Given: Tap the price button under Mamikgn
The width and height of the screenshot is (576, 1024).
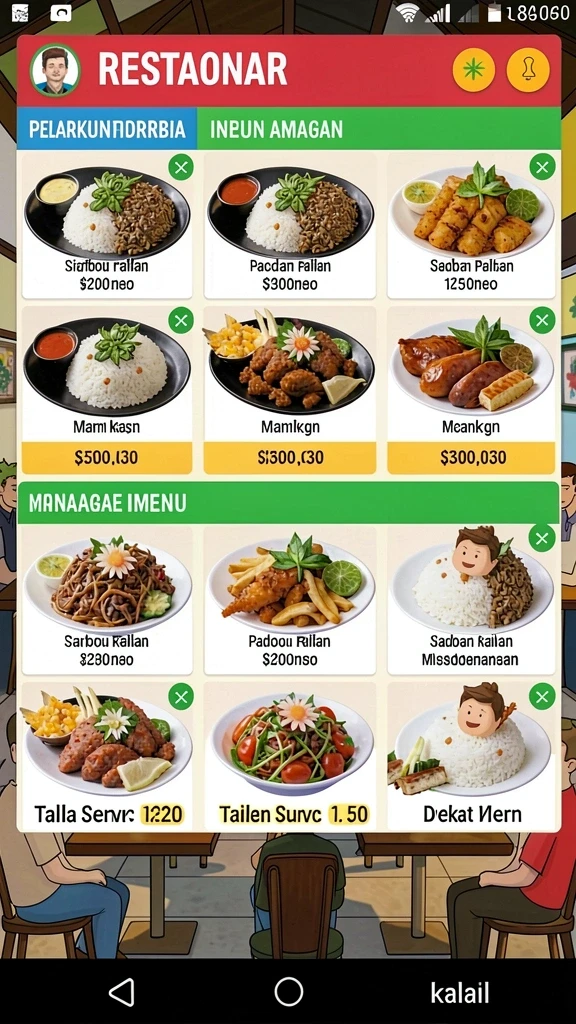Looking at the screenshot, I should (x=290, y=458).
